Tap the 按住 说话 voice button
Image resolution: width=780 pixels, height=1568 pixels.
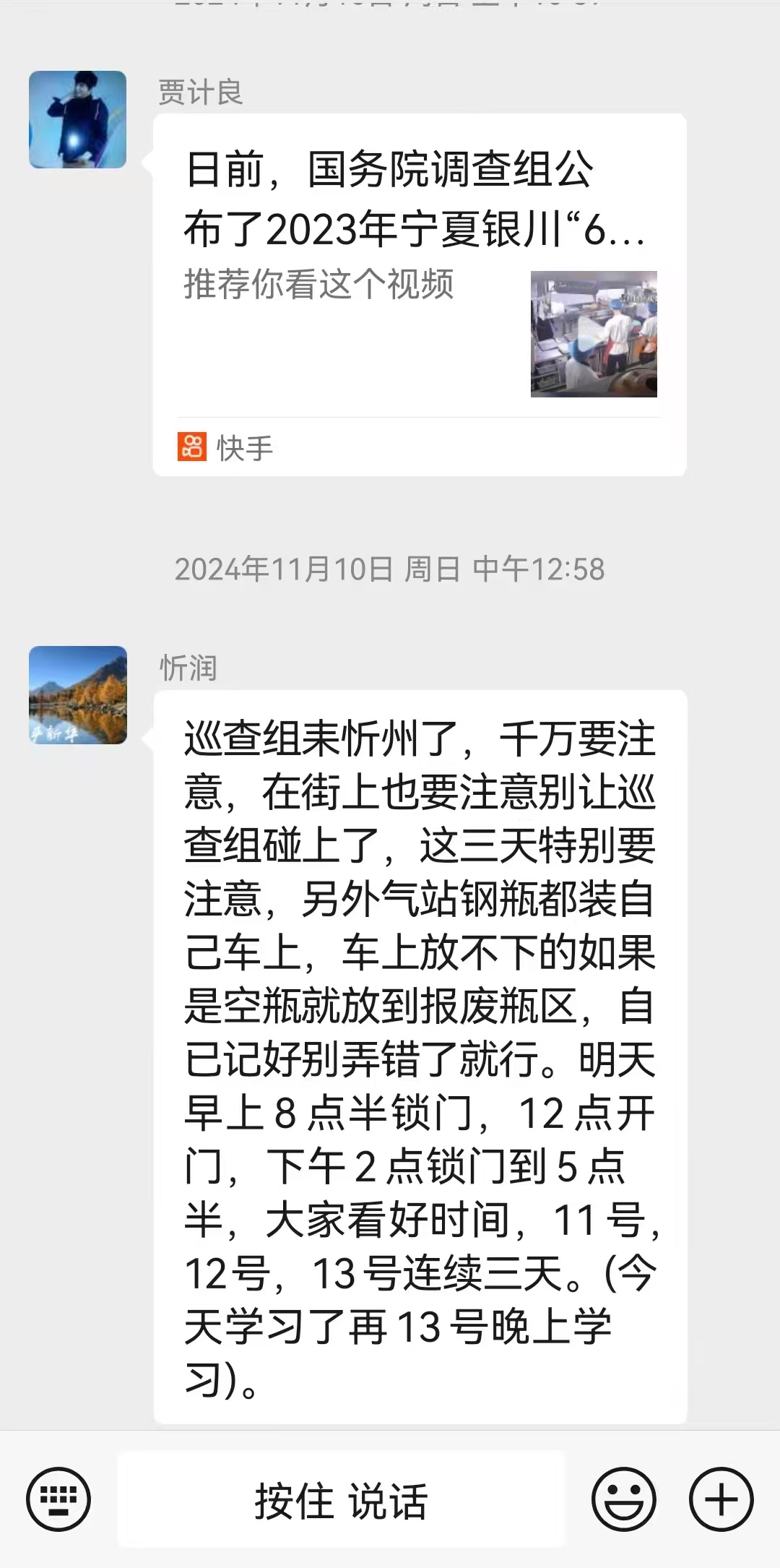click(341, 1499)
